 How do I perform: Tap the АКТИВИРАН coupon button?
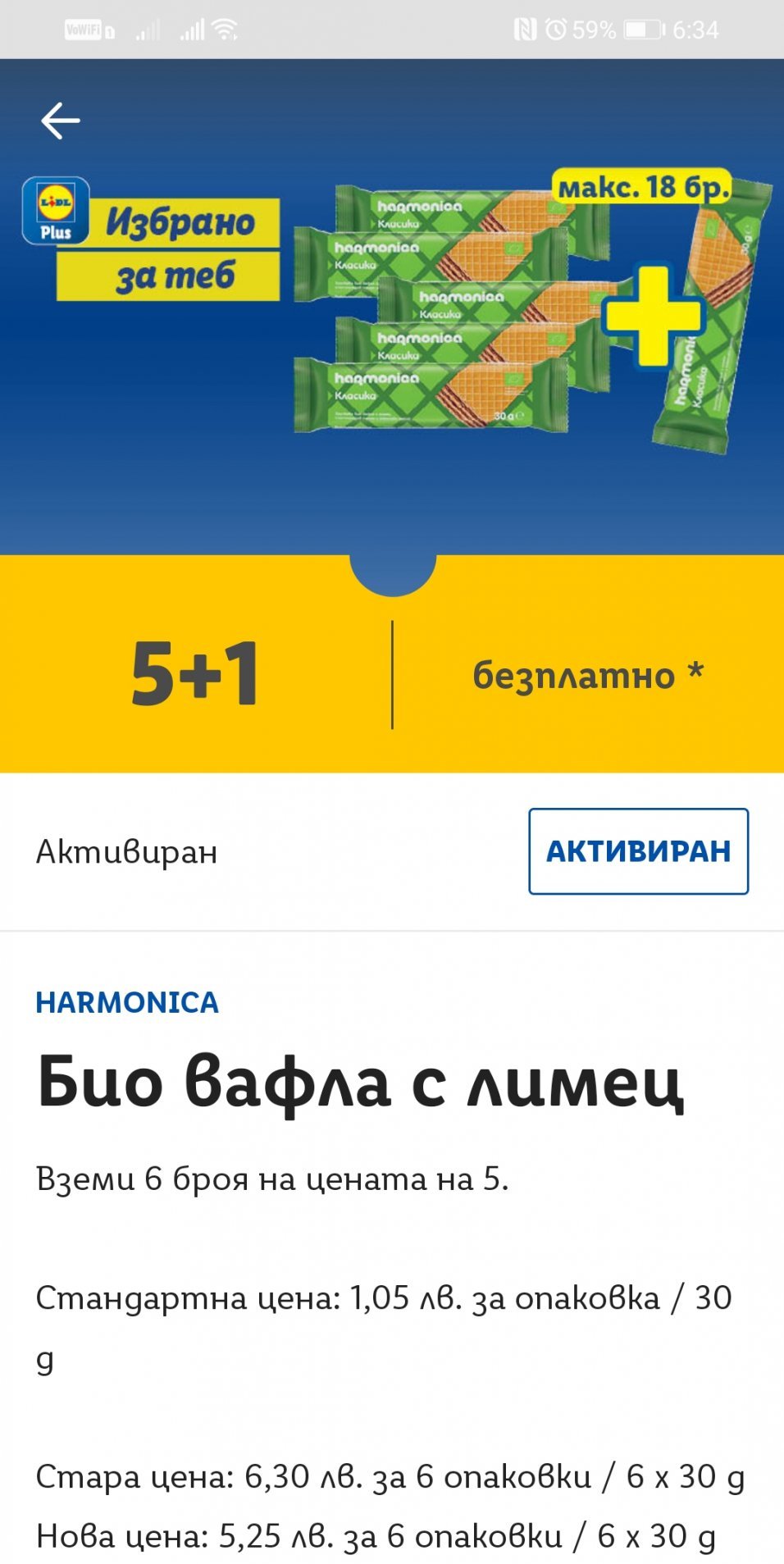[638, 851]
